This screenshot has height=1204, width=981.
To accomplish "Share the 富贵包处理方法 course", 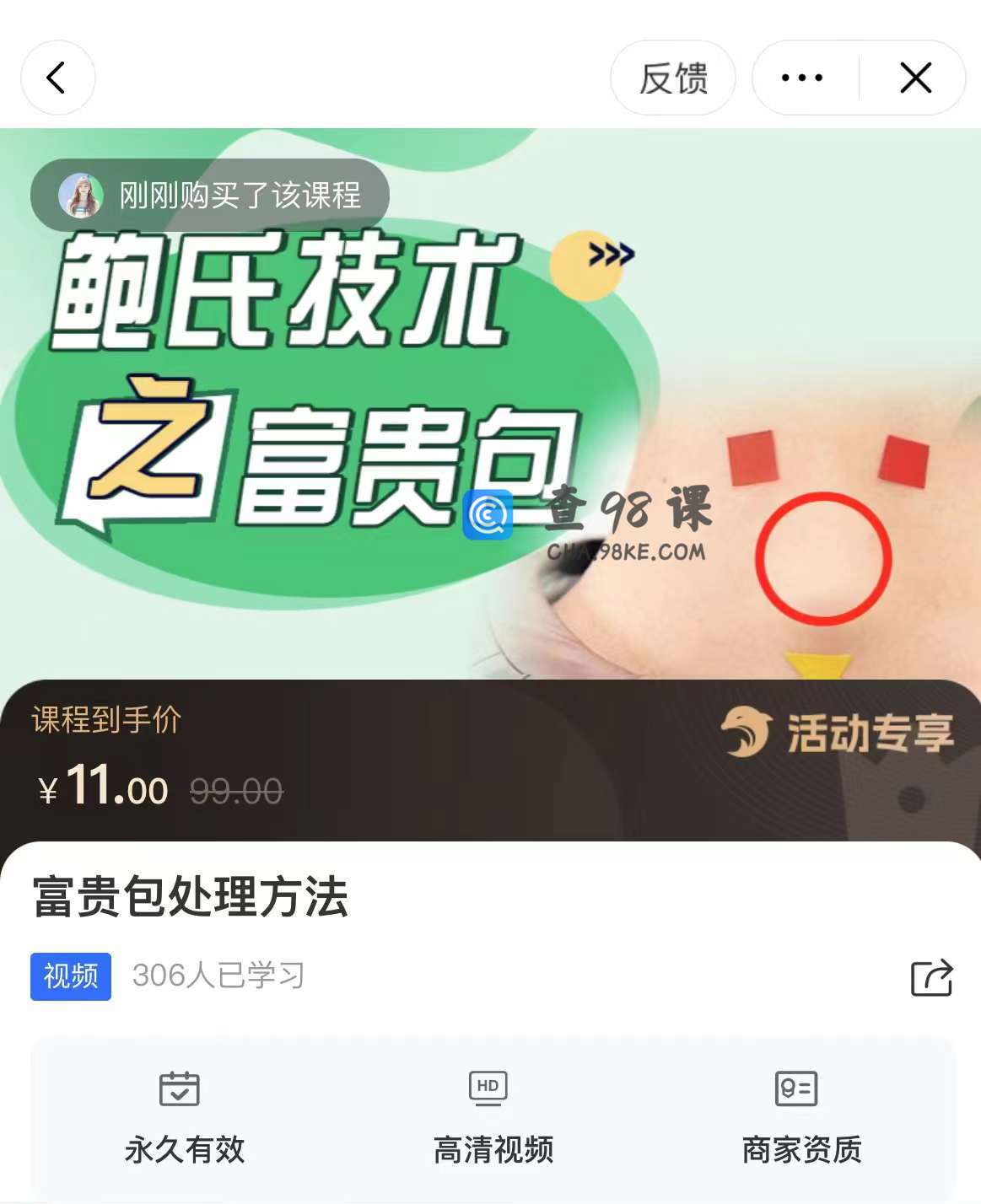I will (x=931, y=977).
